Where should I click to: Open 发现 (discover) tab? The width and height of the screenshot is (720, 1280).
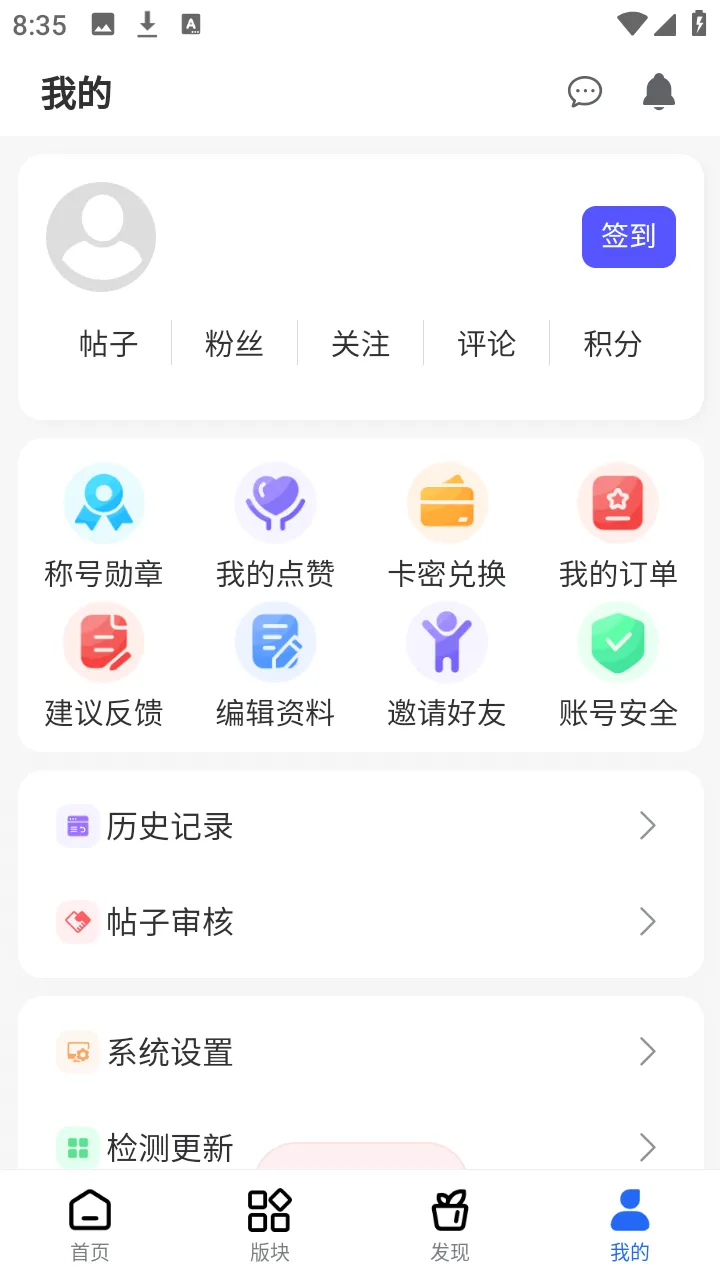point(449,1221)
